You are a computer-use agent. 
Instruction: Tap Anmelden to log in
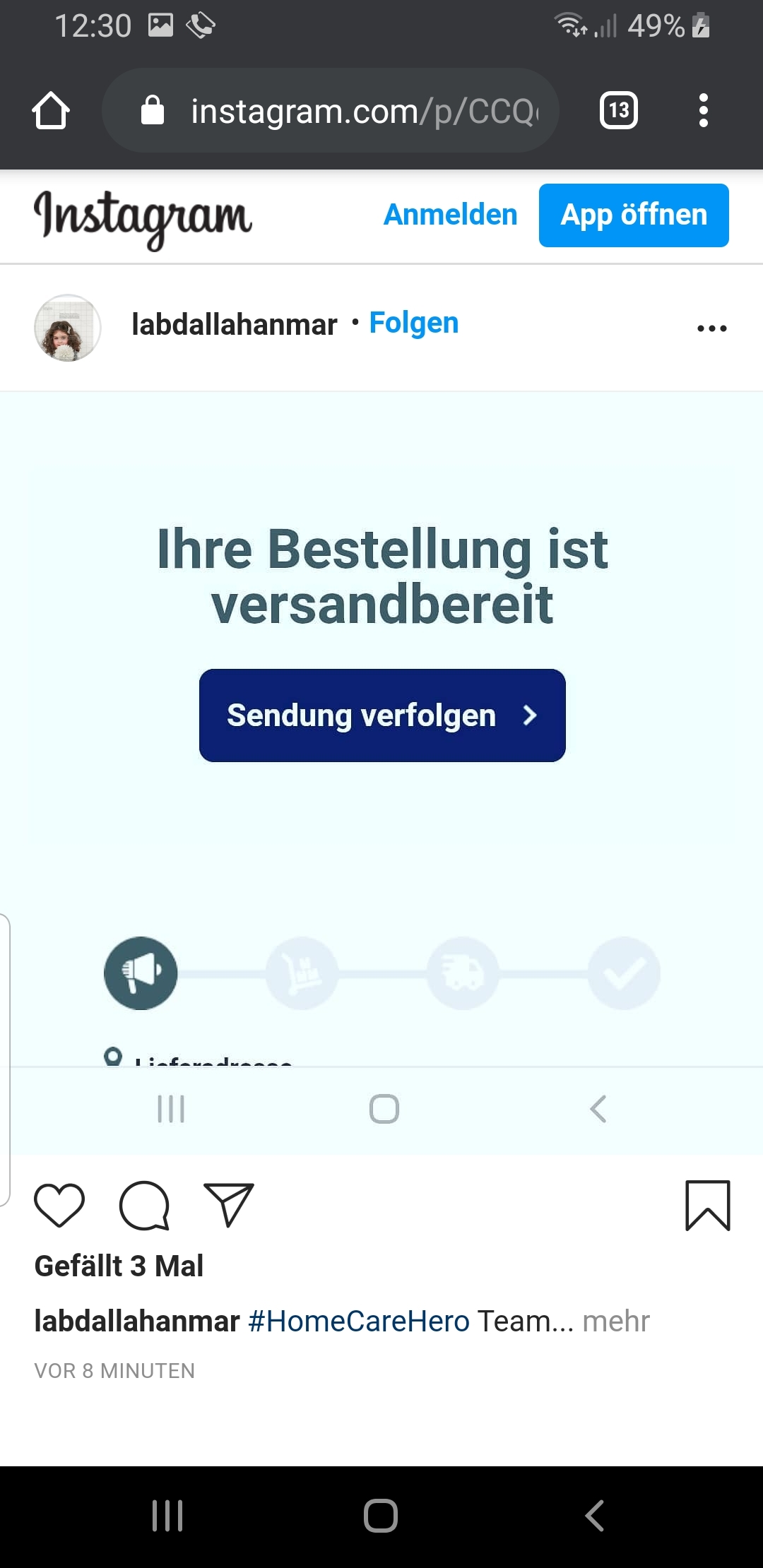click(x=450, y=215)
